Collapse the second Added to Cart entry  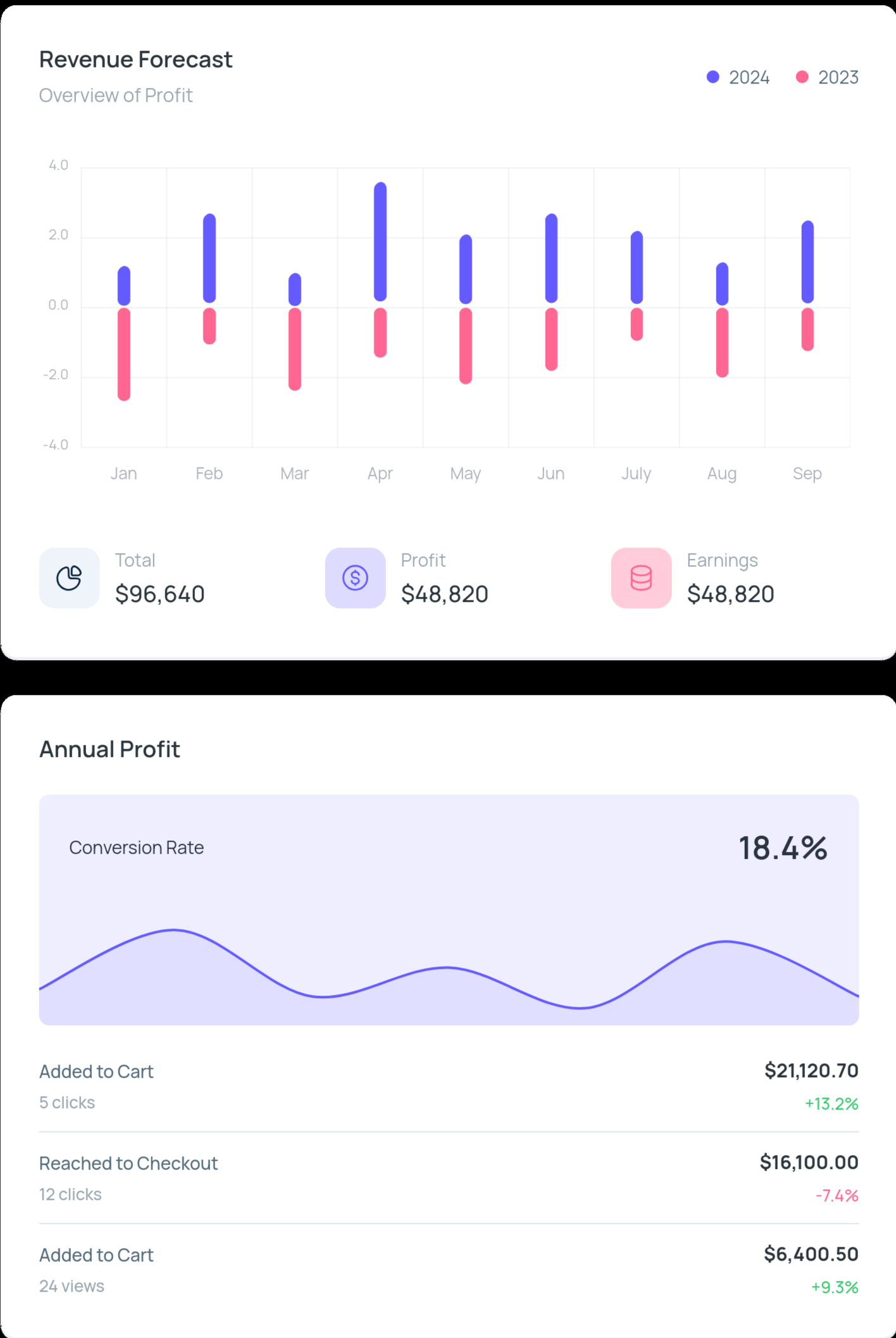pos(96,1254)
